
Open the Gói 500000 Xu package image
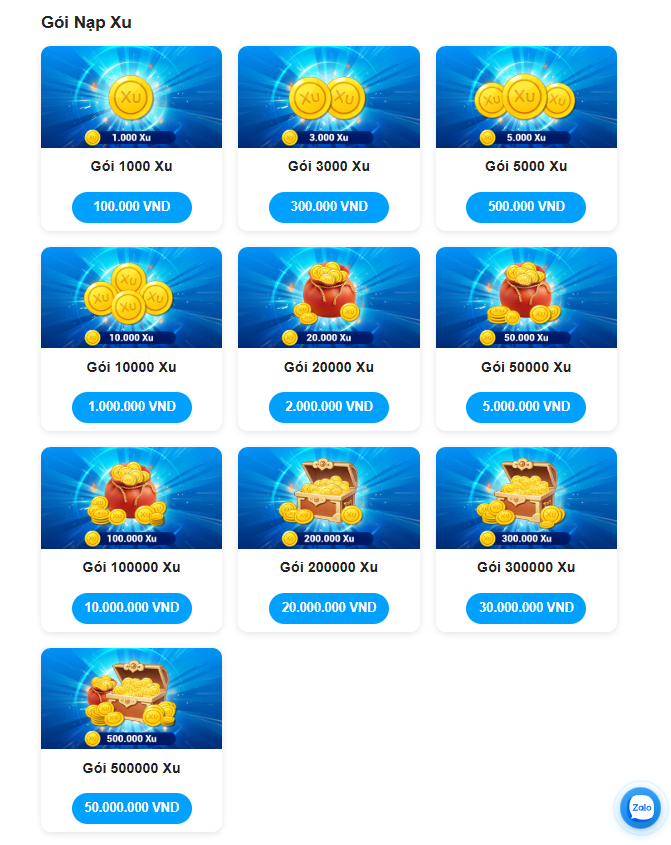click(x=131, y=698)
